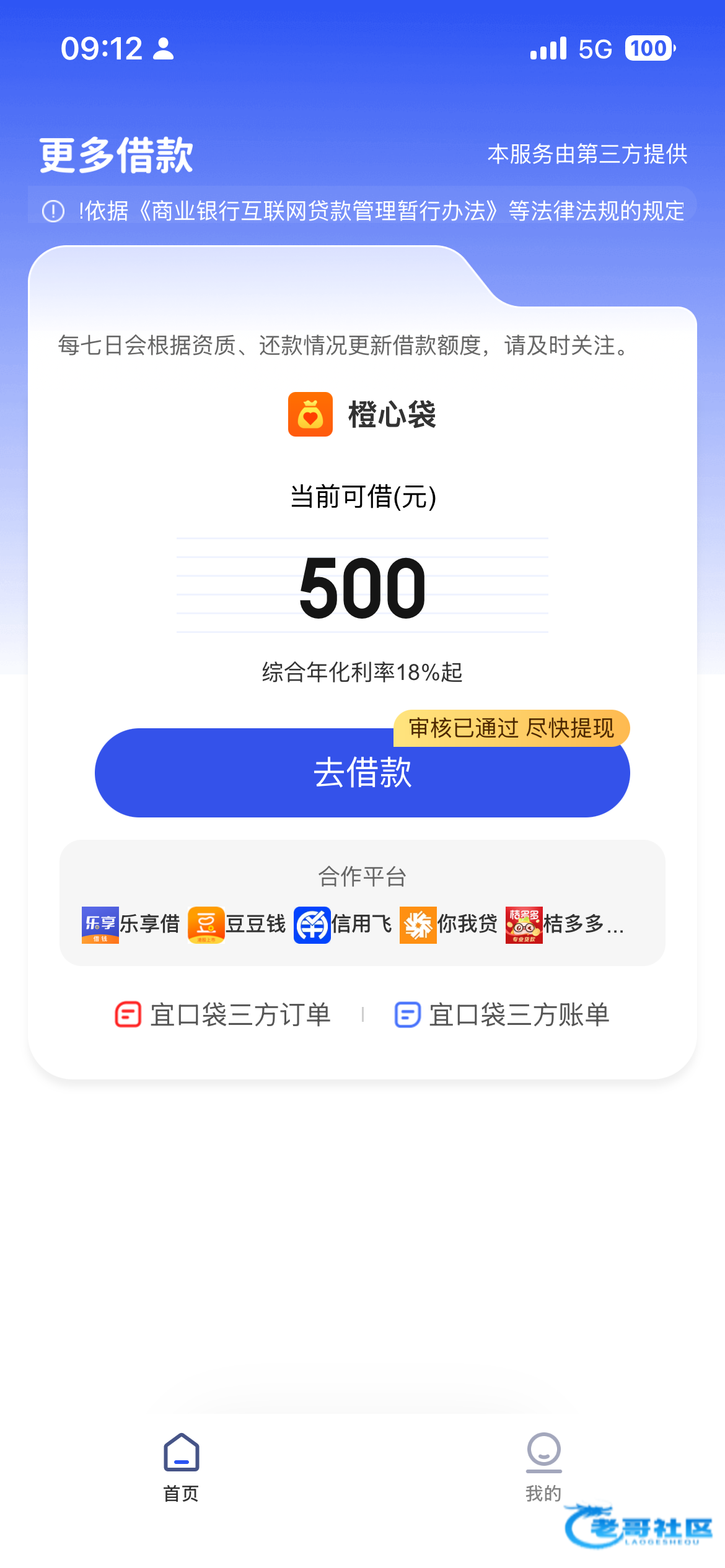This screenshot has height=1568, width=725.
Task: Open 宜口袋三方订单
Action: click(223, 1015)
